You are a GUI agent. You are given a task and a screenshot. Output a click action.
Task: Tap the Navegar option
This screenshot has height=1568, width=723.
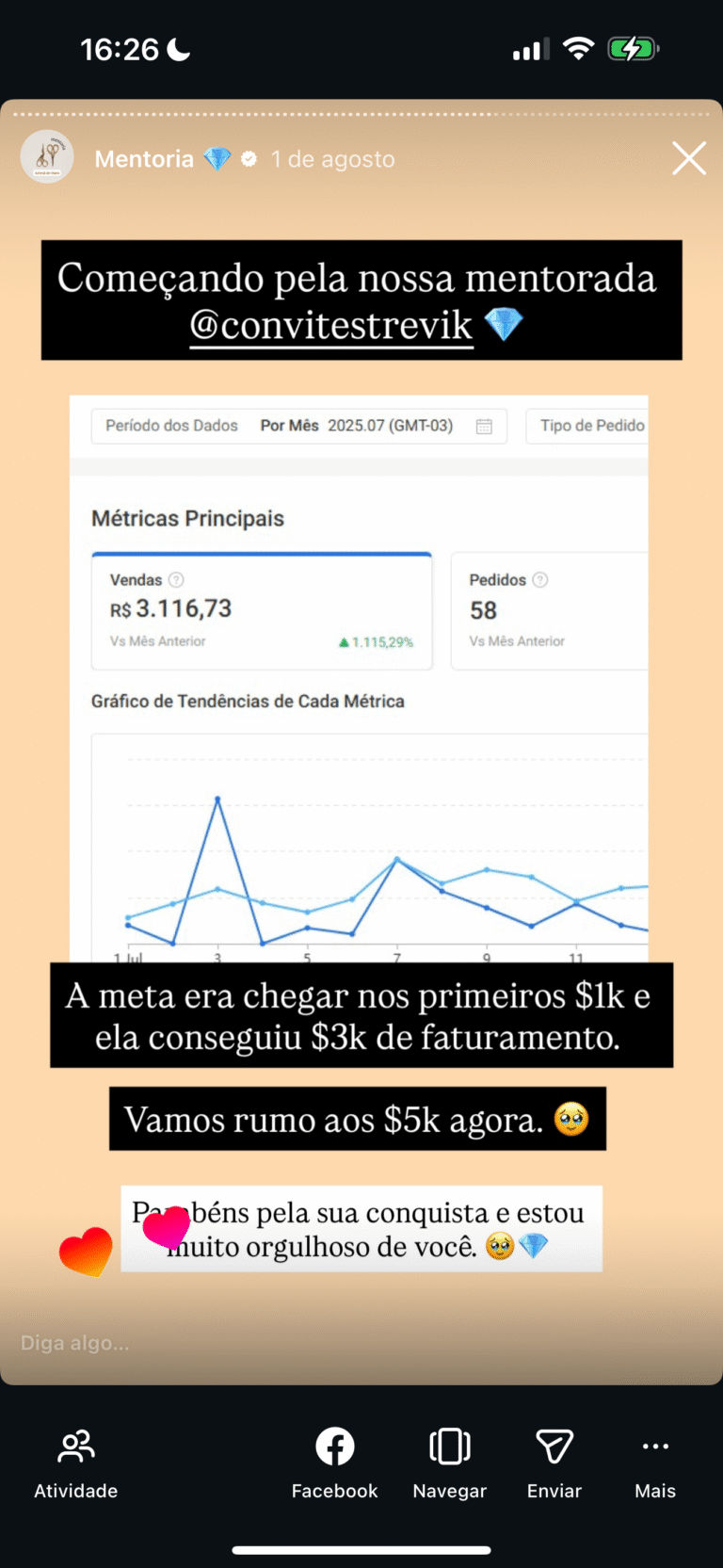click(449, 1462)
